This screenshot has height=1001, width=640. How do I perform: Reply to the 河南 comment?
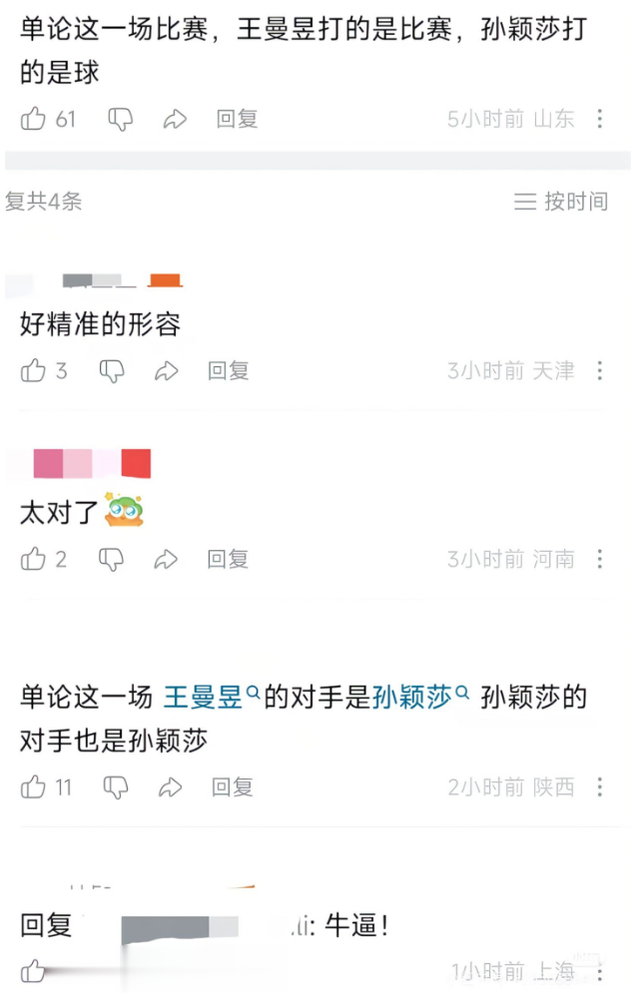click(x=228, y=559)
